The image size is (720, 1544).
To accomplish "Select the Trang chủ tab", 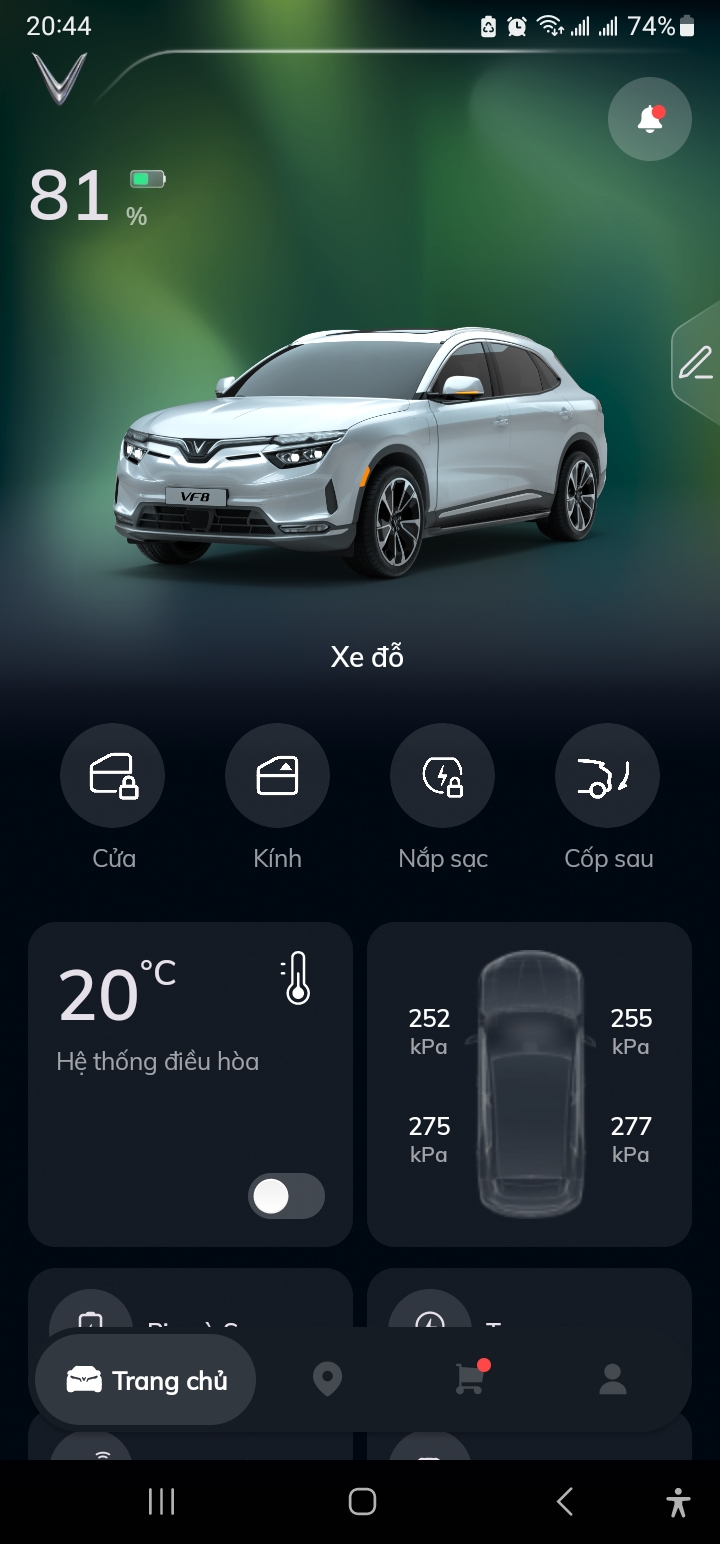I will point(146,1380).
